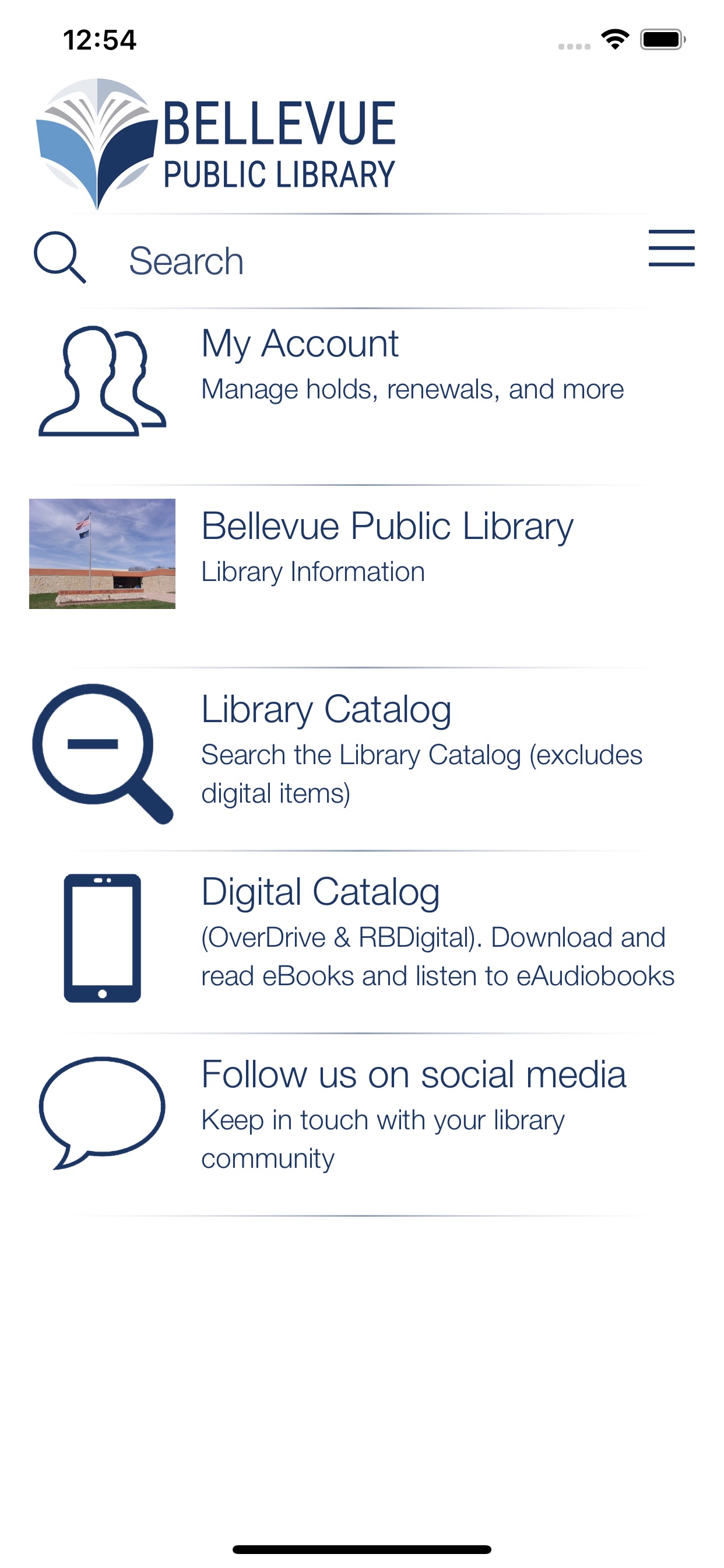Screen dimensions: 724x1568
Task: Tap the magnifying glass search icon
Action: [x=59, y=257]
